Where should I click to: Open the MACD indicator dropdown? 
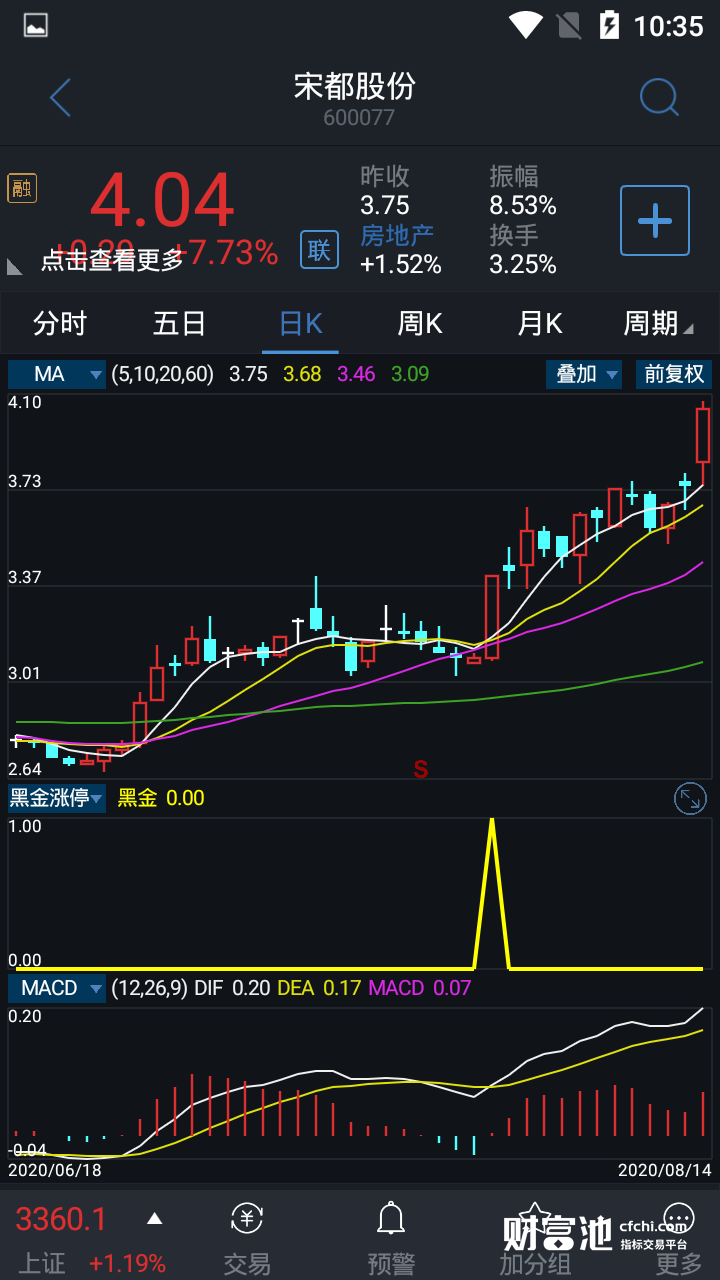(57, 988)
